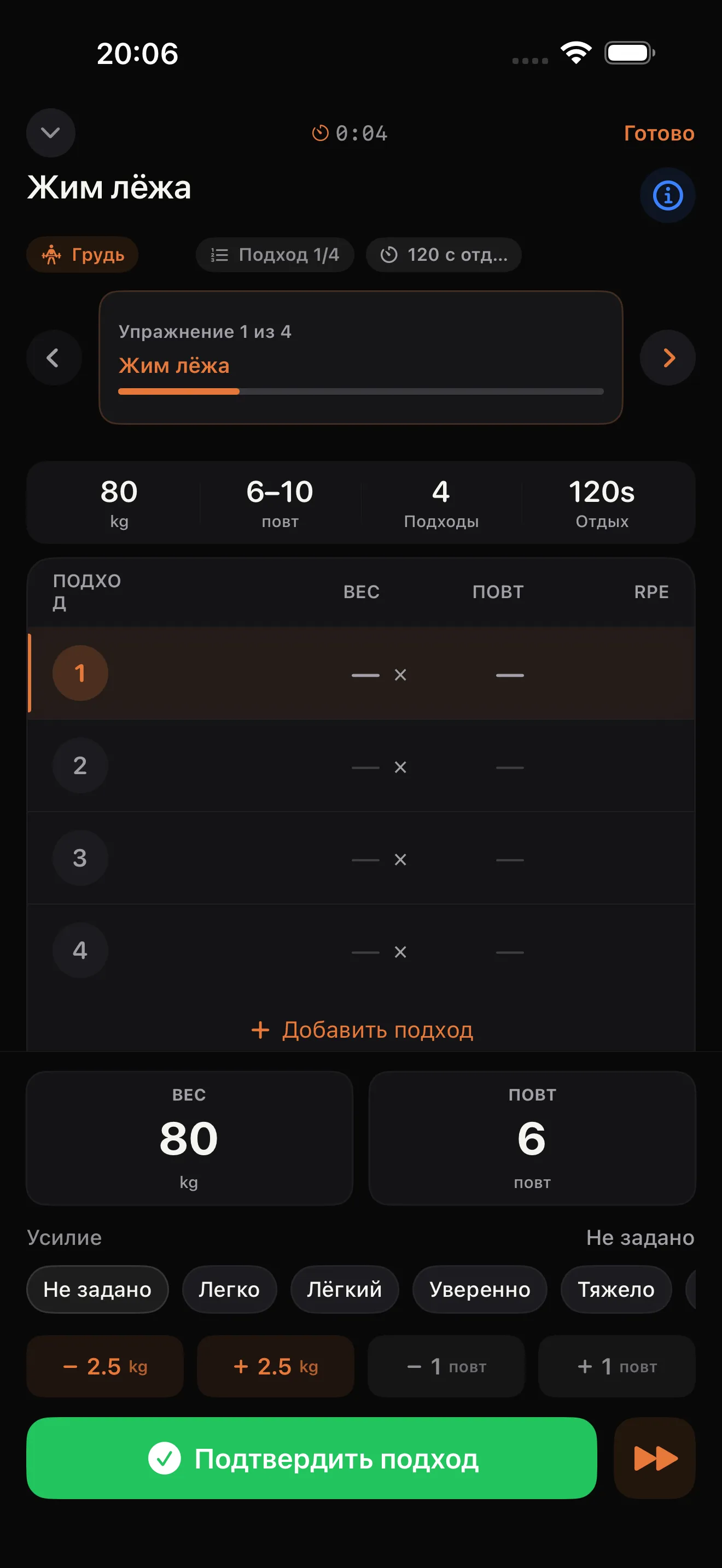Add one rep with + 1 повт
This screenshot has width=722, height=1568.
click(616, 1366)
